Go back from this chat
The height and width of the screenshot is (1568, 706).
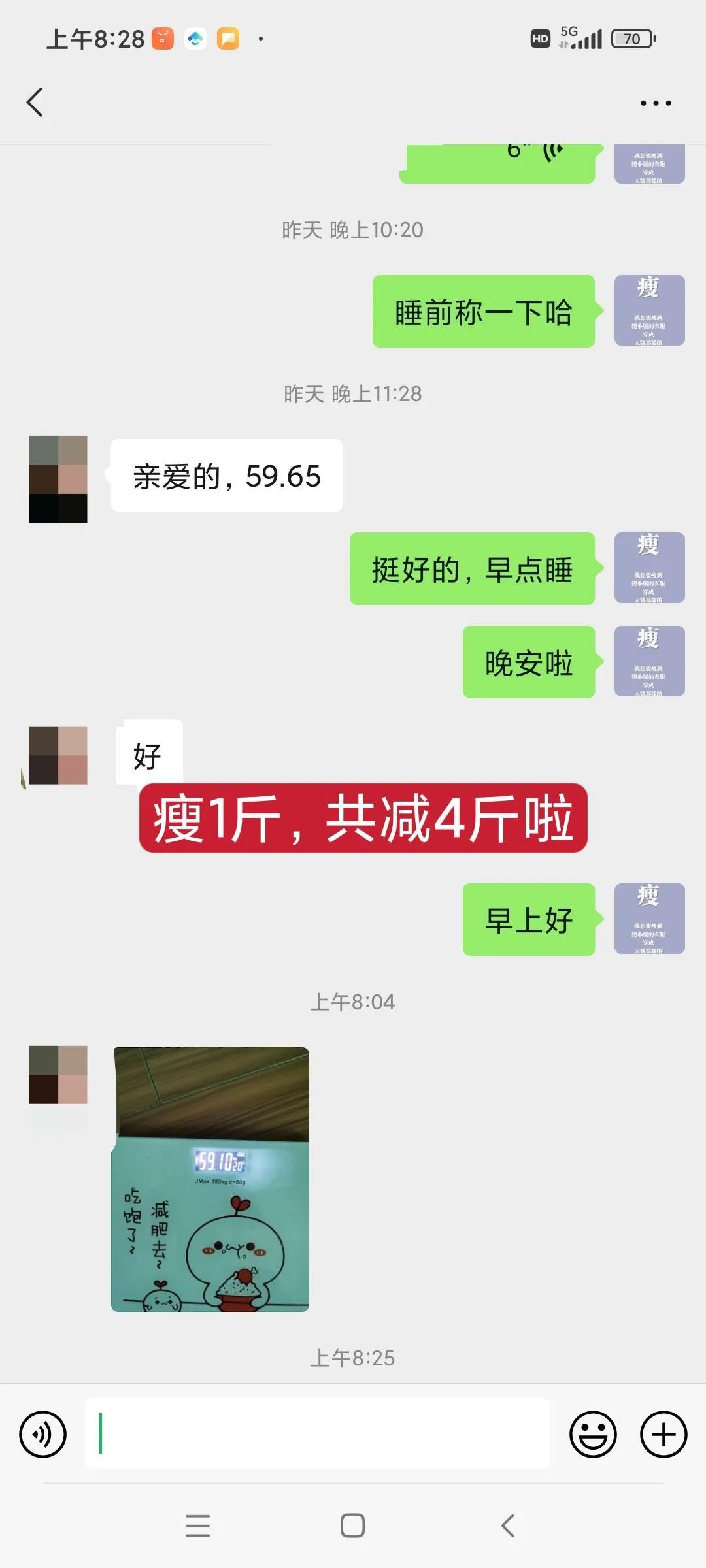click(x=35, y=103)
